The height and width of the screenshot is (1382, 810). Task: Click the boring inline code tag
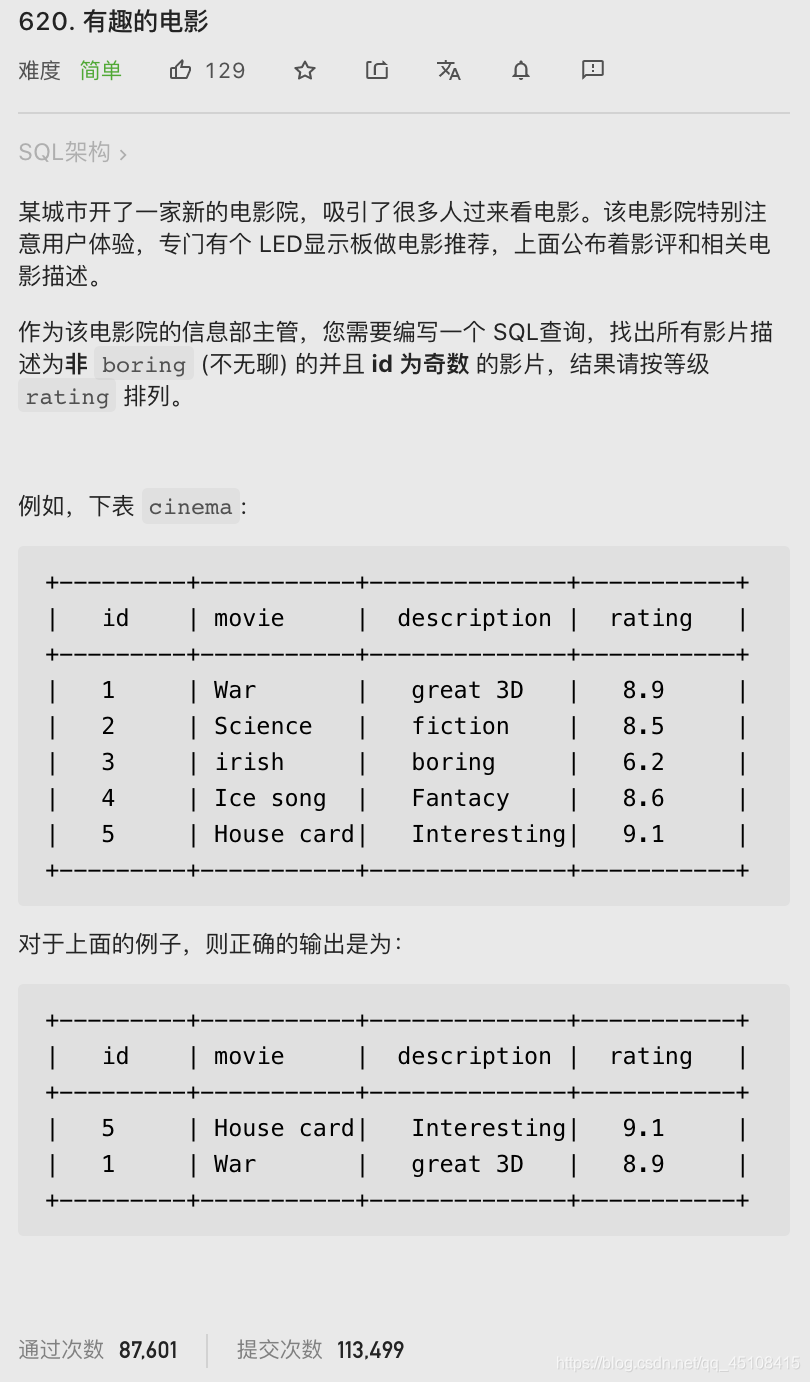(143, 364)
